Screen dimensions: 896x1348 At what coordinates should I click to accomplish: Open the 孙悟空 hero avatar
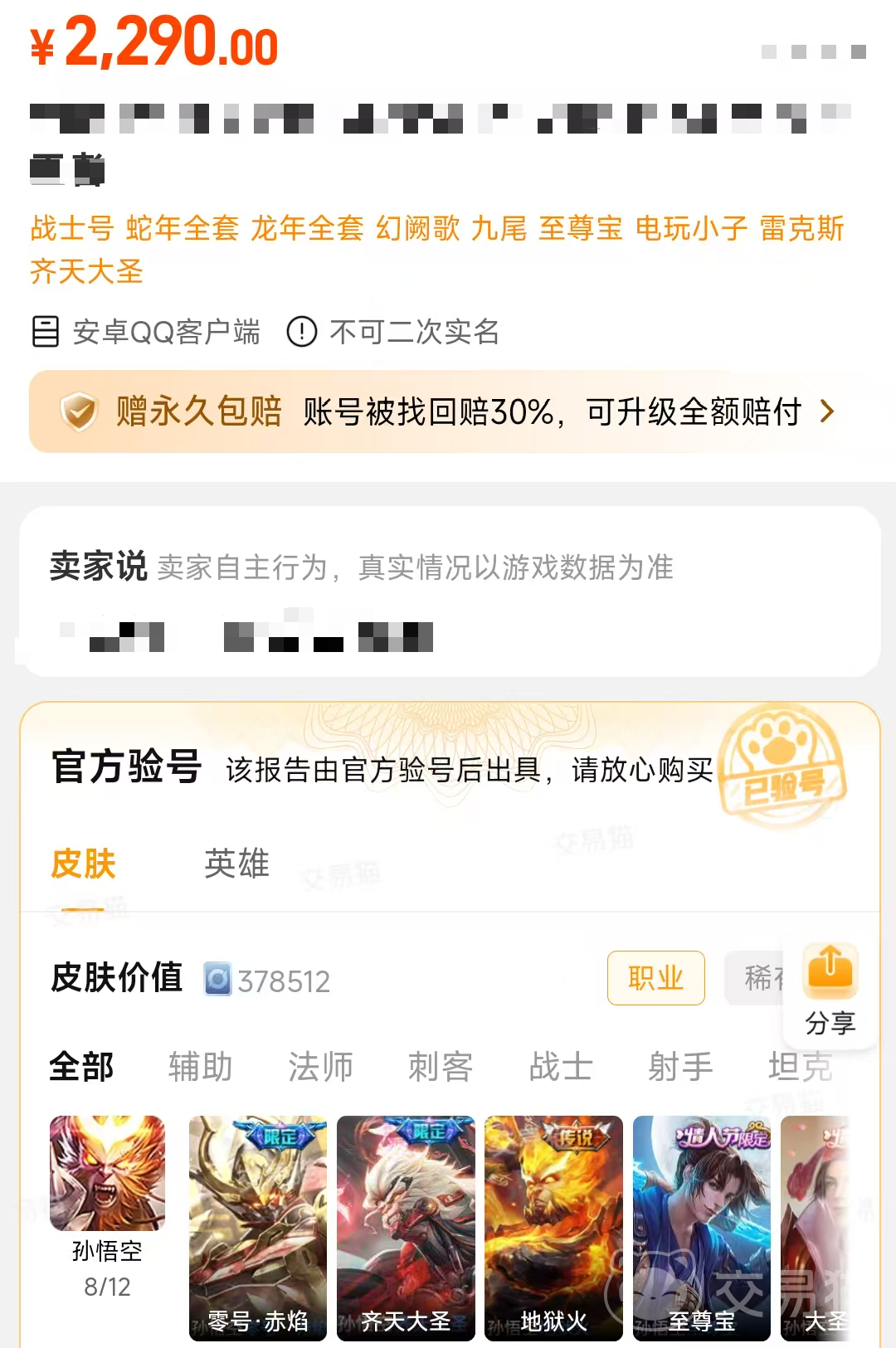107,1174
